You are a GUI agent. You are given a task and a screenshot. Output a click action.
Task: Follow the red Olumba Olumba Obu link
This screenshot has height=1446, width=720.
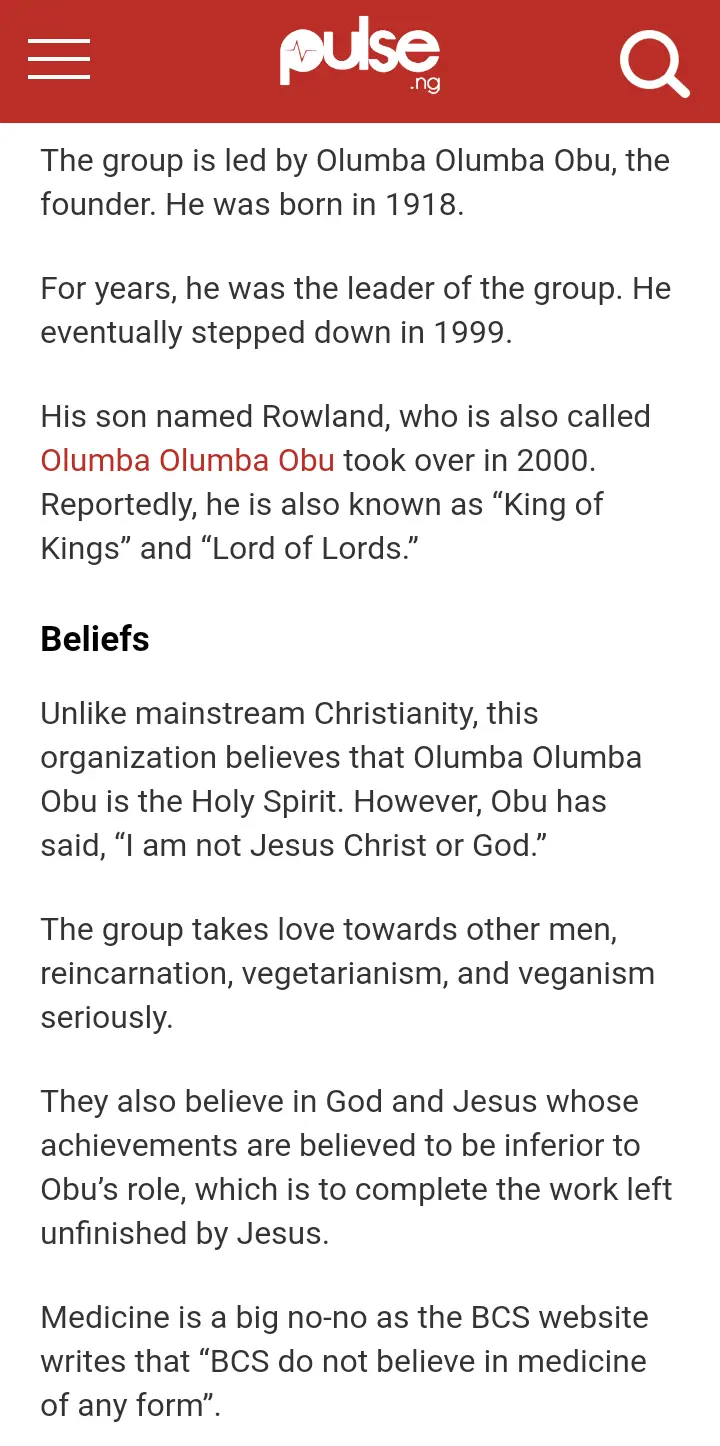click(188, 460)
